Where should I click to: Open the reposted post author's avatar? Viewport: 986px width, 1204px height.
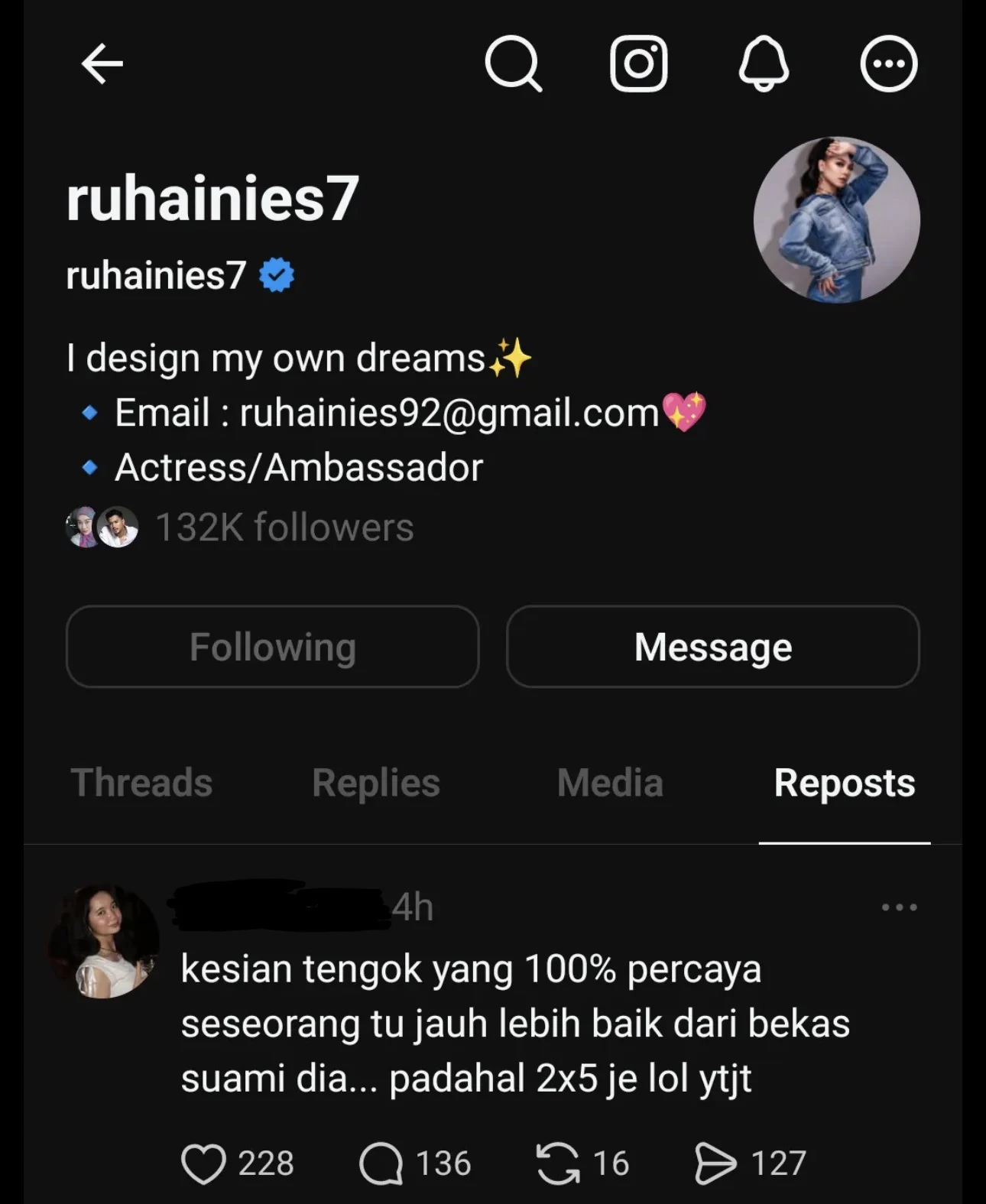(x=103, y=942)
